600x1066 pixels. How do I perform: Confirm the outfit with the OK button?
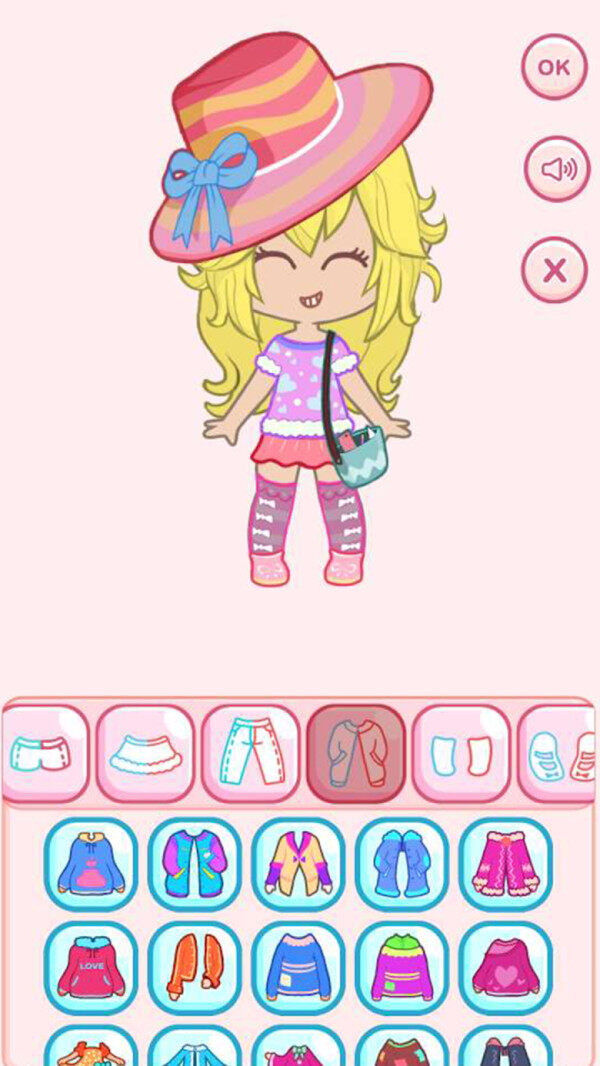554,67
